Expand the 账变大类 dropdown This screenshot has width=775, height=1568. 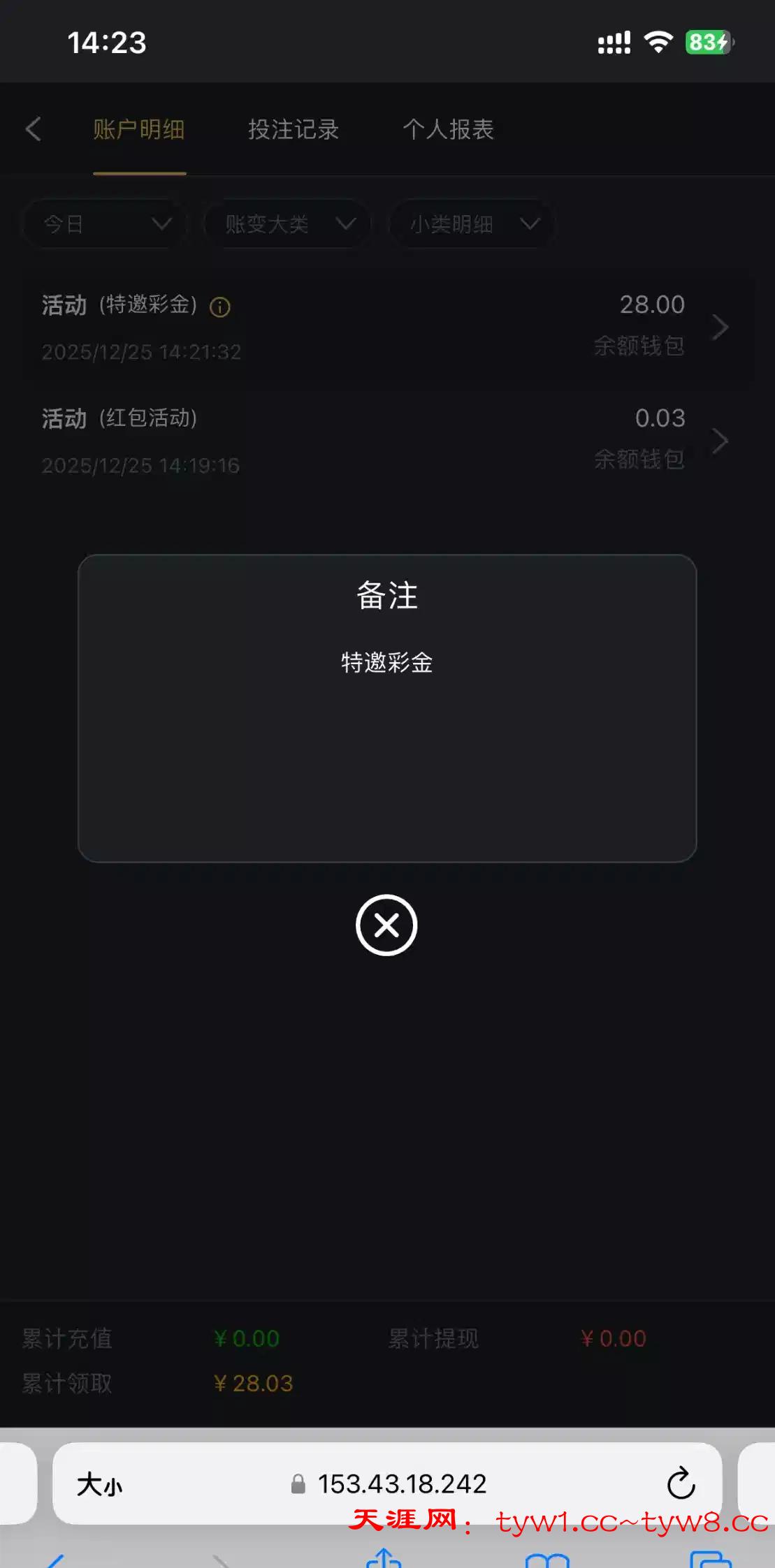tap(287, 224)
